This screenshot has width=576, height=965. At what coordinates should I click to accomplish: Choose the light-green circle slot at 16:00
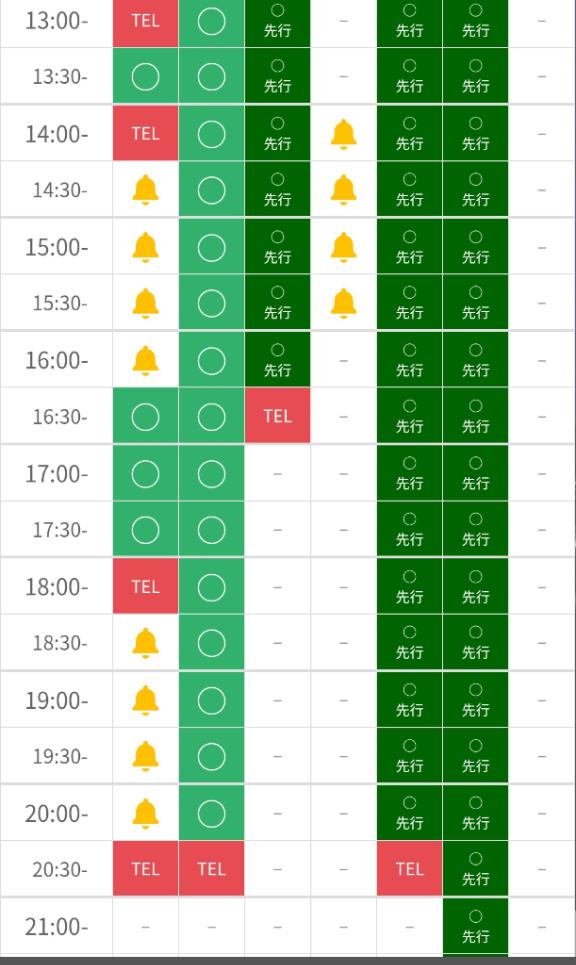212,361
